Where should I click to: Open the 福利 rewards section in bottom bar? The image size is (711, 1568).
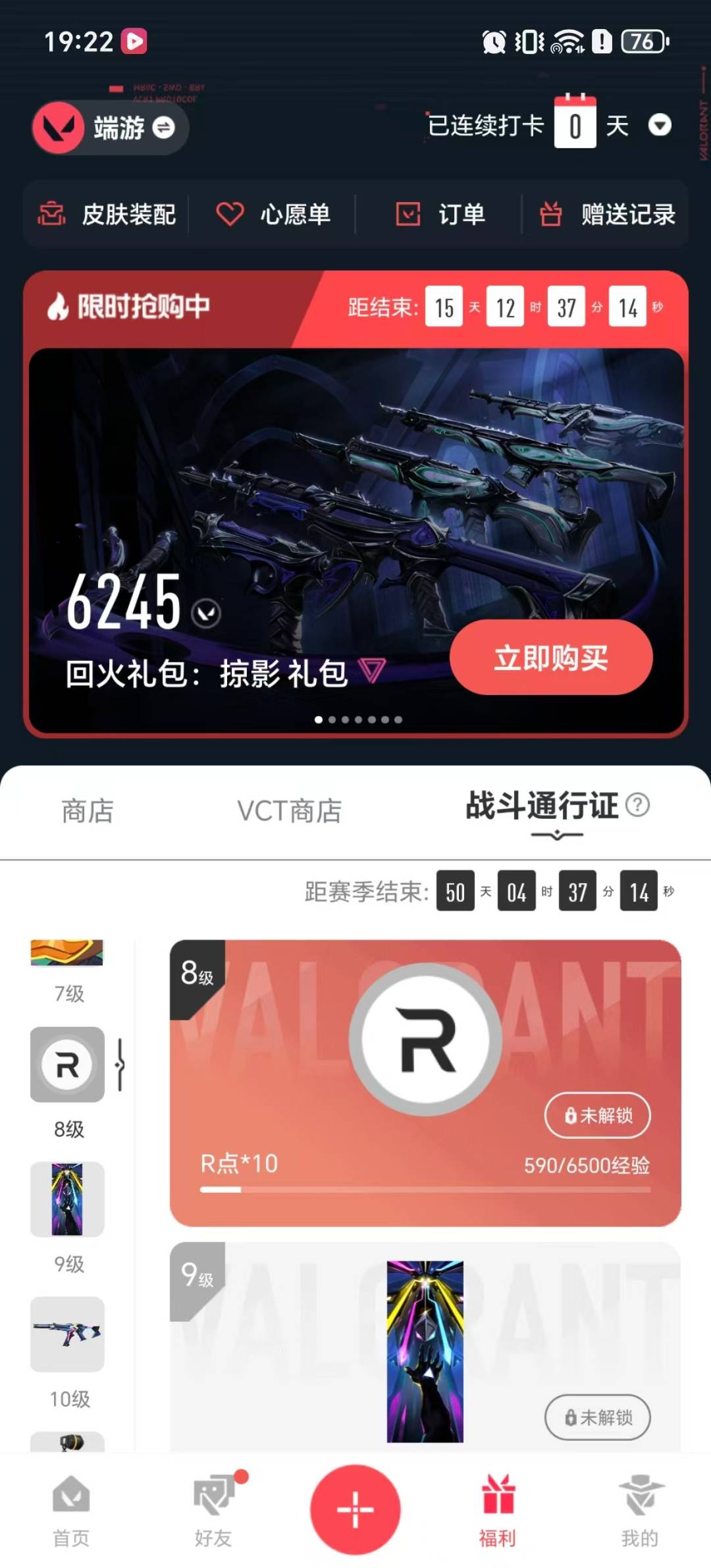[x=498, y=1514]
